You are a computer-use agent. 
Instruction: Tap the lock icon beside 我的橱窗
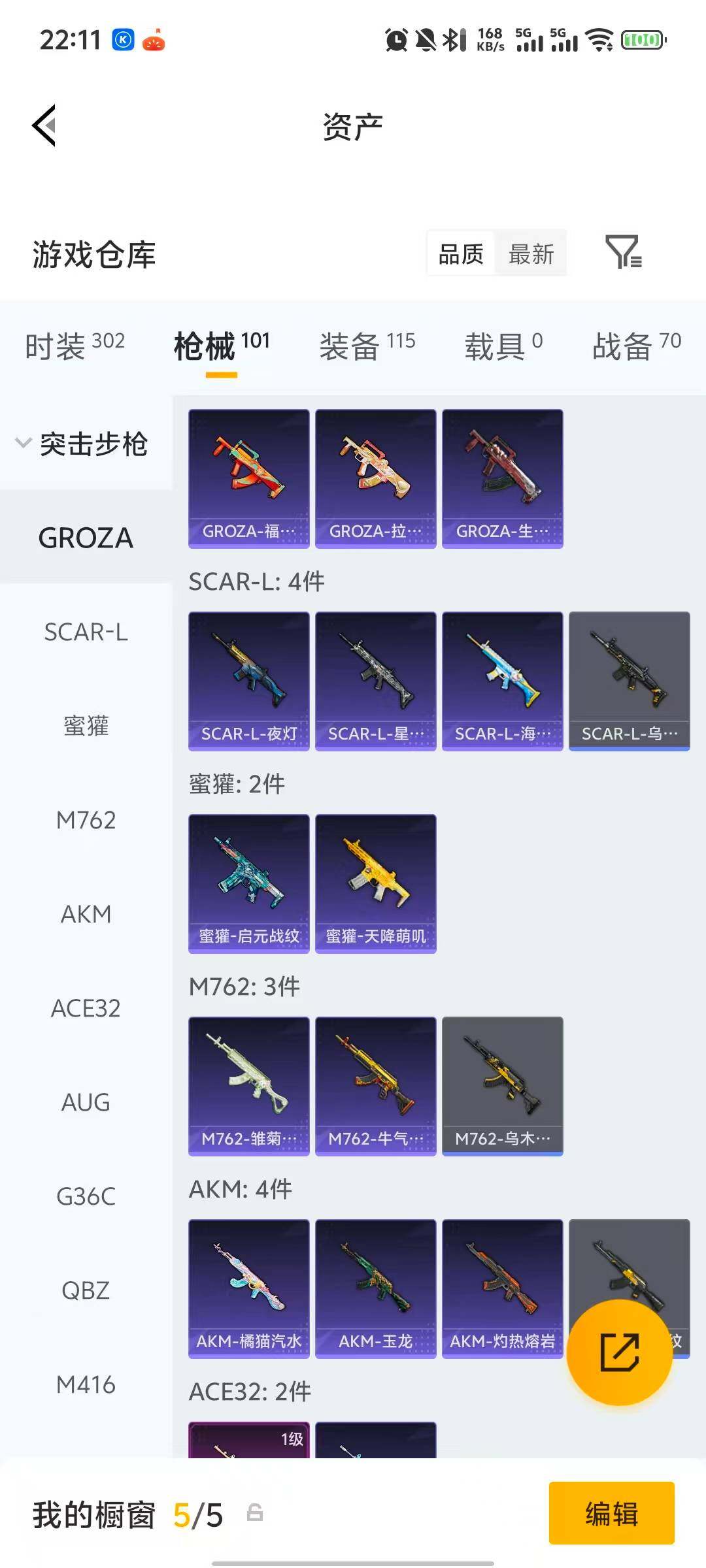coord(255,1516)
